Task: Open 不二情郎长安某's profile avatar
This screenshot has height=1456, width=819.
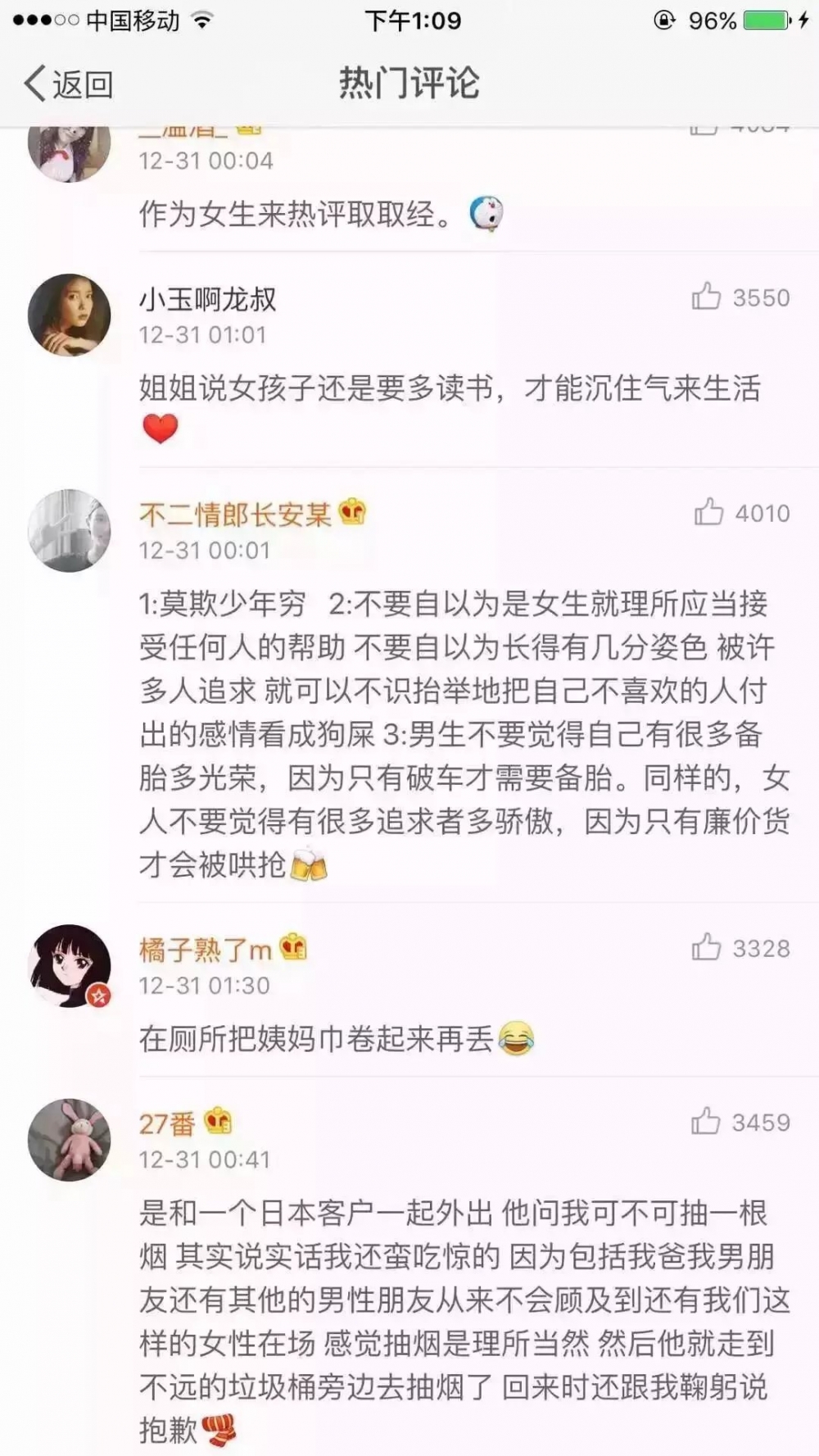Action: (x=70, y=530)
